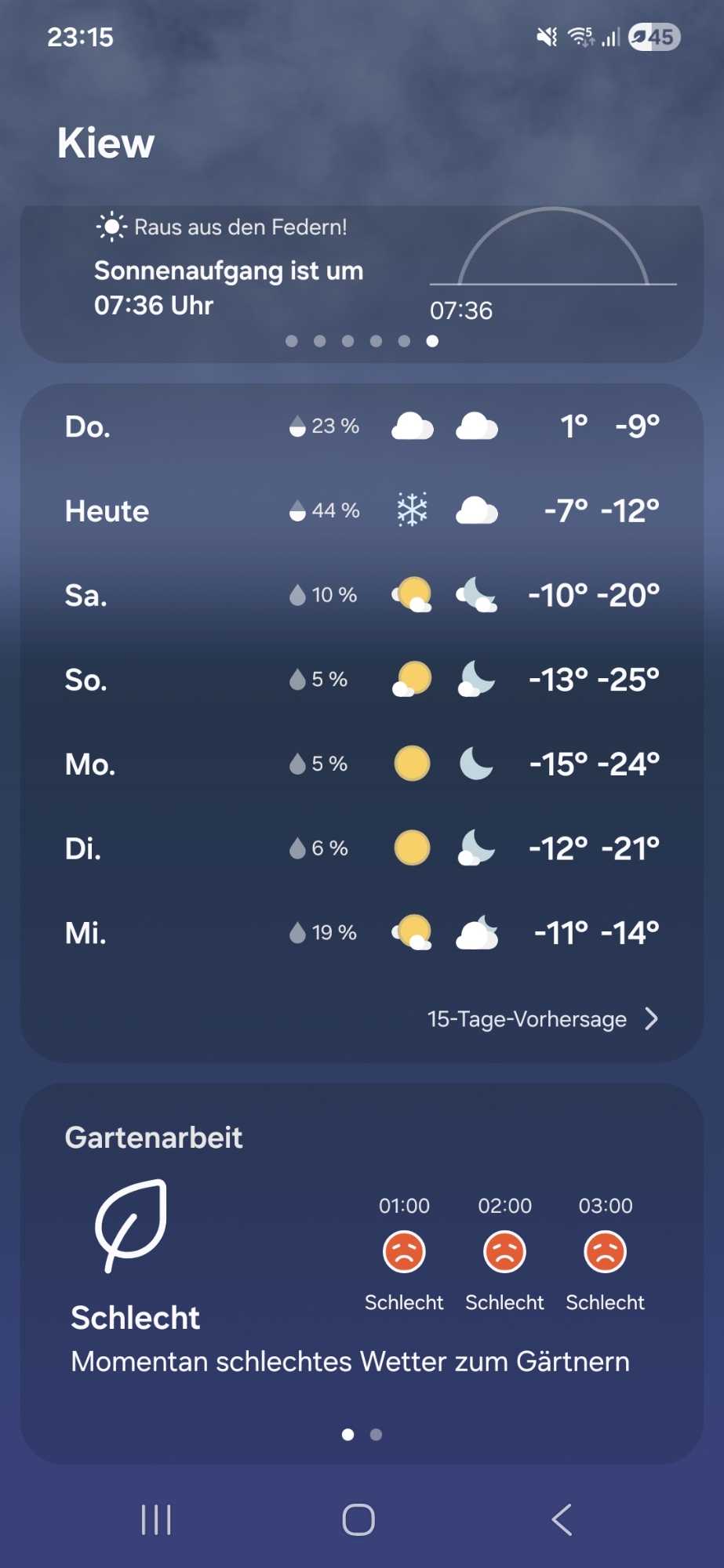Open the 15-Tage-Vorhersage forecast link
This screenshot has width=724, height=1568.
point(541,1018)
